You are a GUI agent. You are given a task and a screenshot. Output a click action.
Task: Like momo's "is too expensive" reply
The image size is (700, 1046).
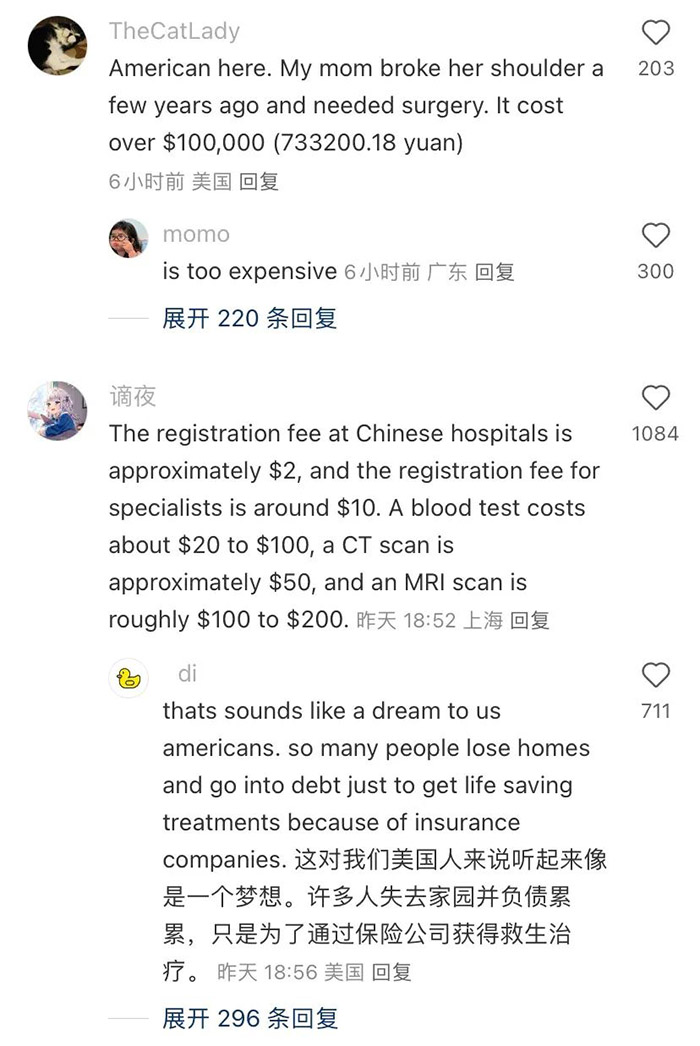coord(655,236)
